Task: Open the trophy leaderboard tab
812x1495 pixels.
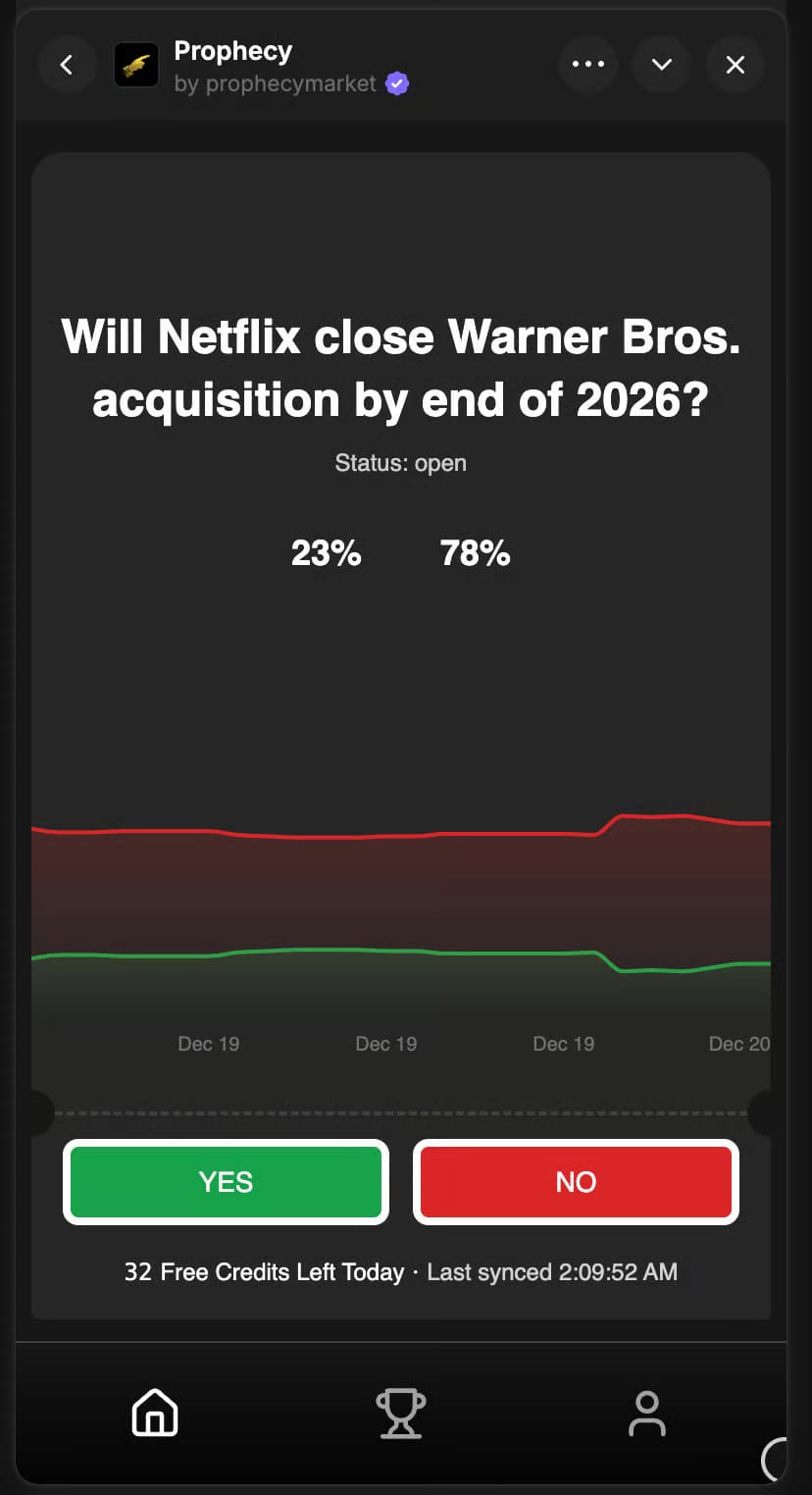Action: tap(400, 1414)
